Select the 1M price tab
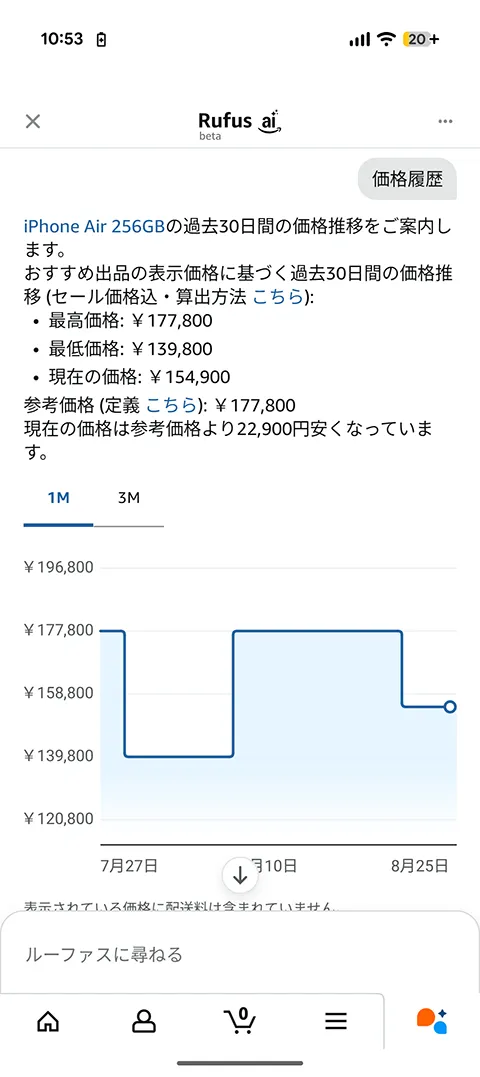Viewport: 480px width, 1077px height. point(58,499)
